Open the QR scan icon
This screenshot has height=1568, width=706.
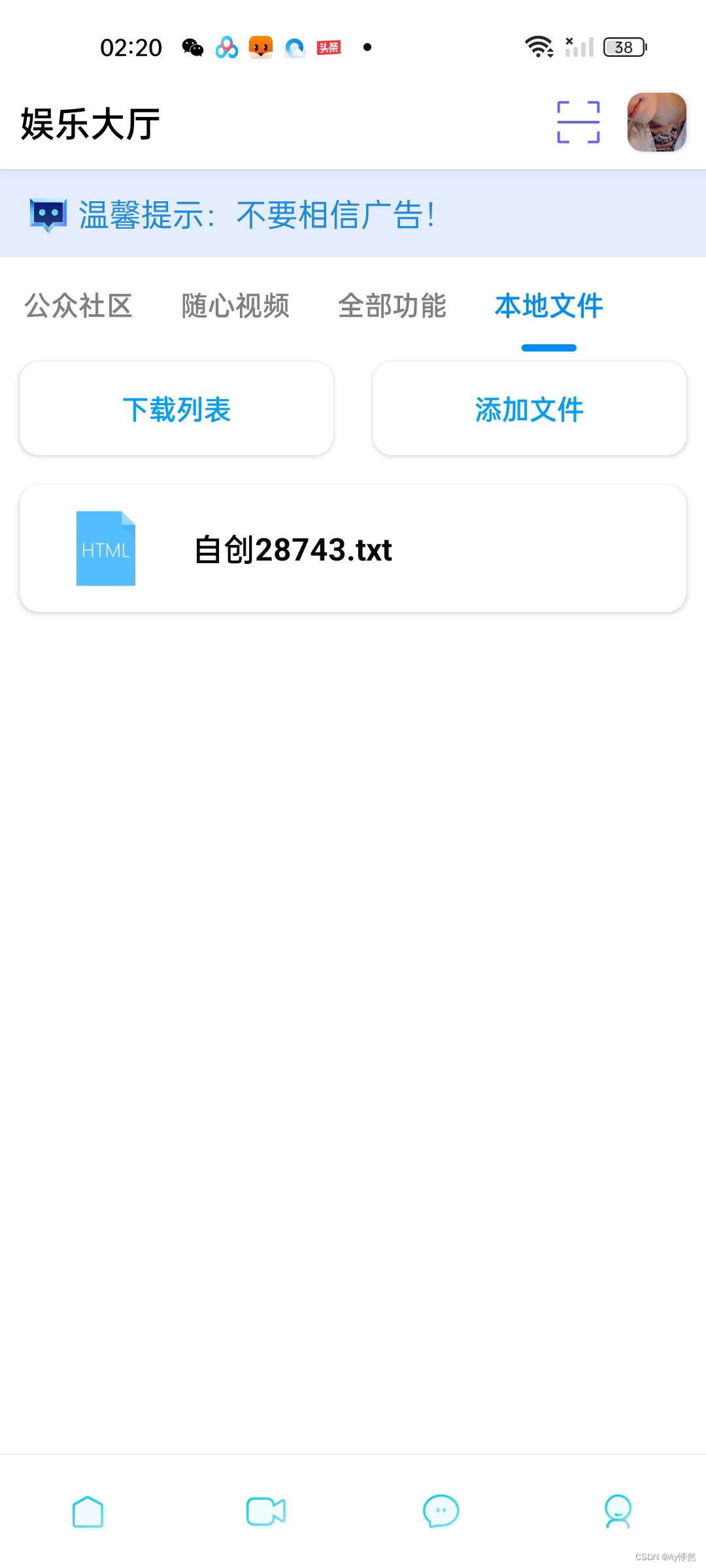(578, 122)
